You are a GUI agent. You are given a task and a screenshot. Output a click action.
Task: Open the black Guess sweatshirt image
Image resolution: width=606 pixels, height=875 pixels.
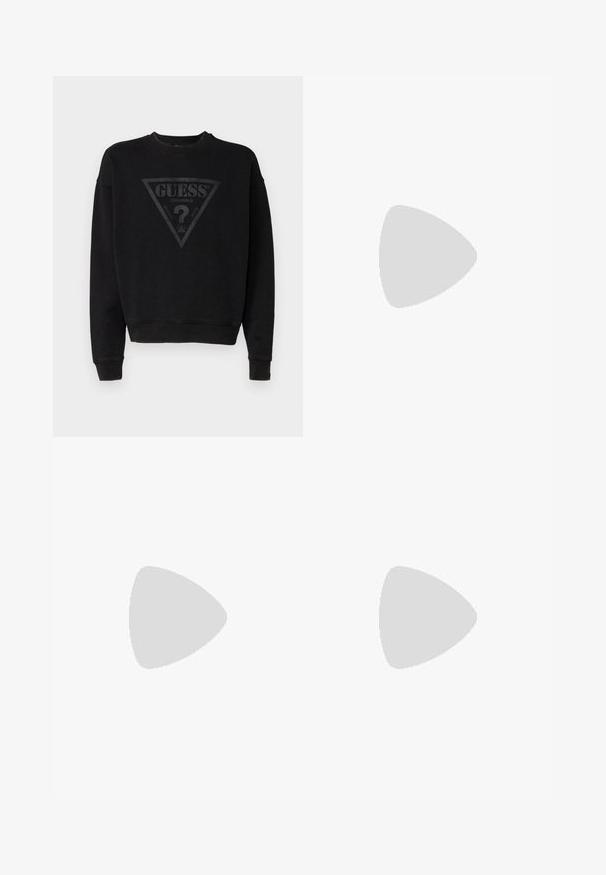(x=178, y=256)
